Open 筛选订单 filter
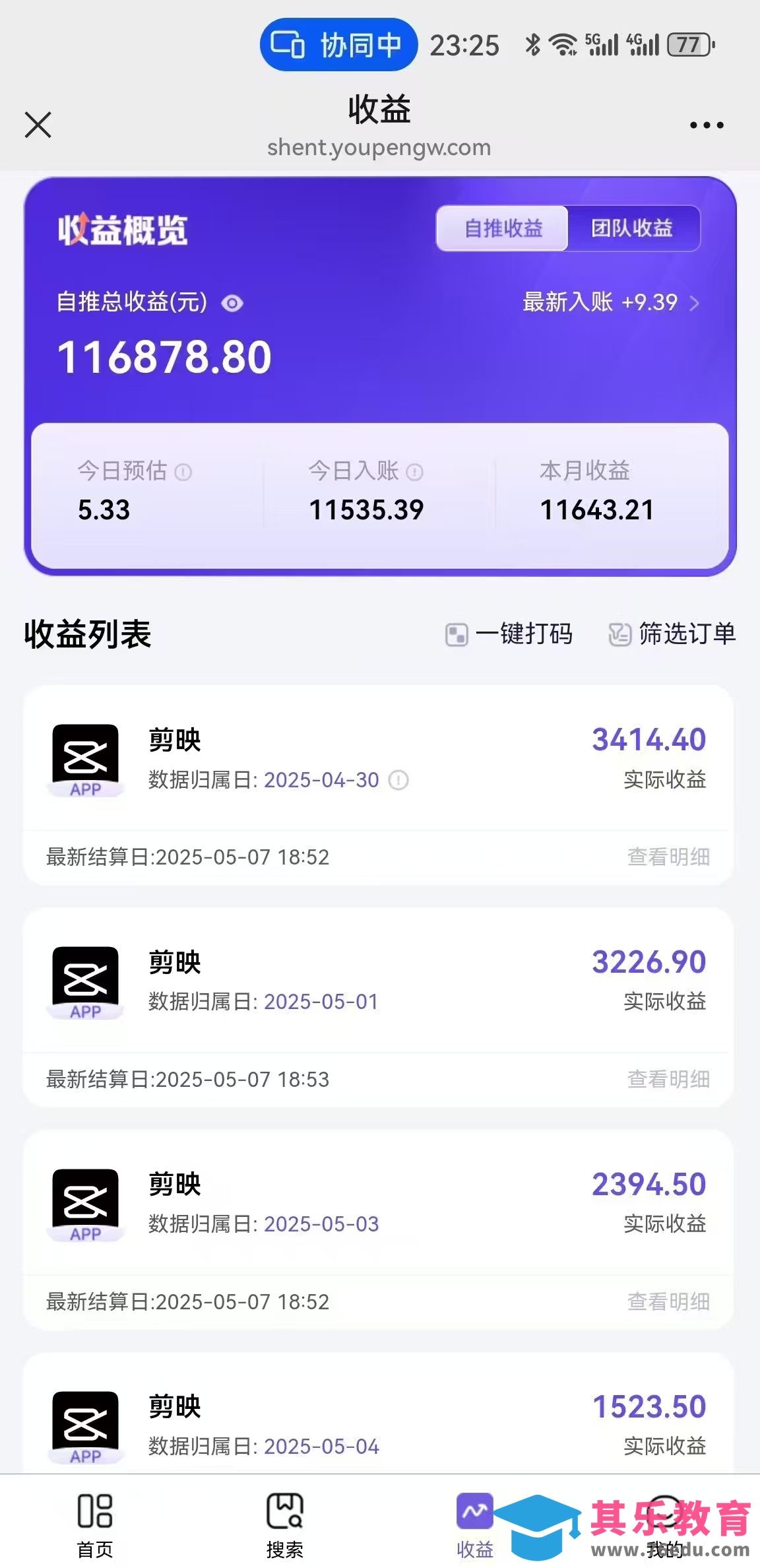The image size is (760, 1568). (672, 634)
